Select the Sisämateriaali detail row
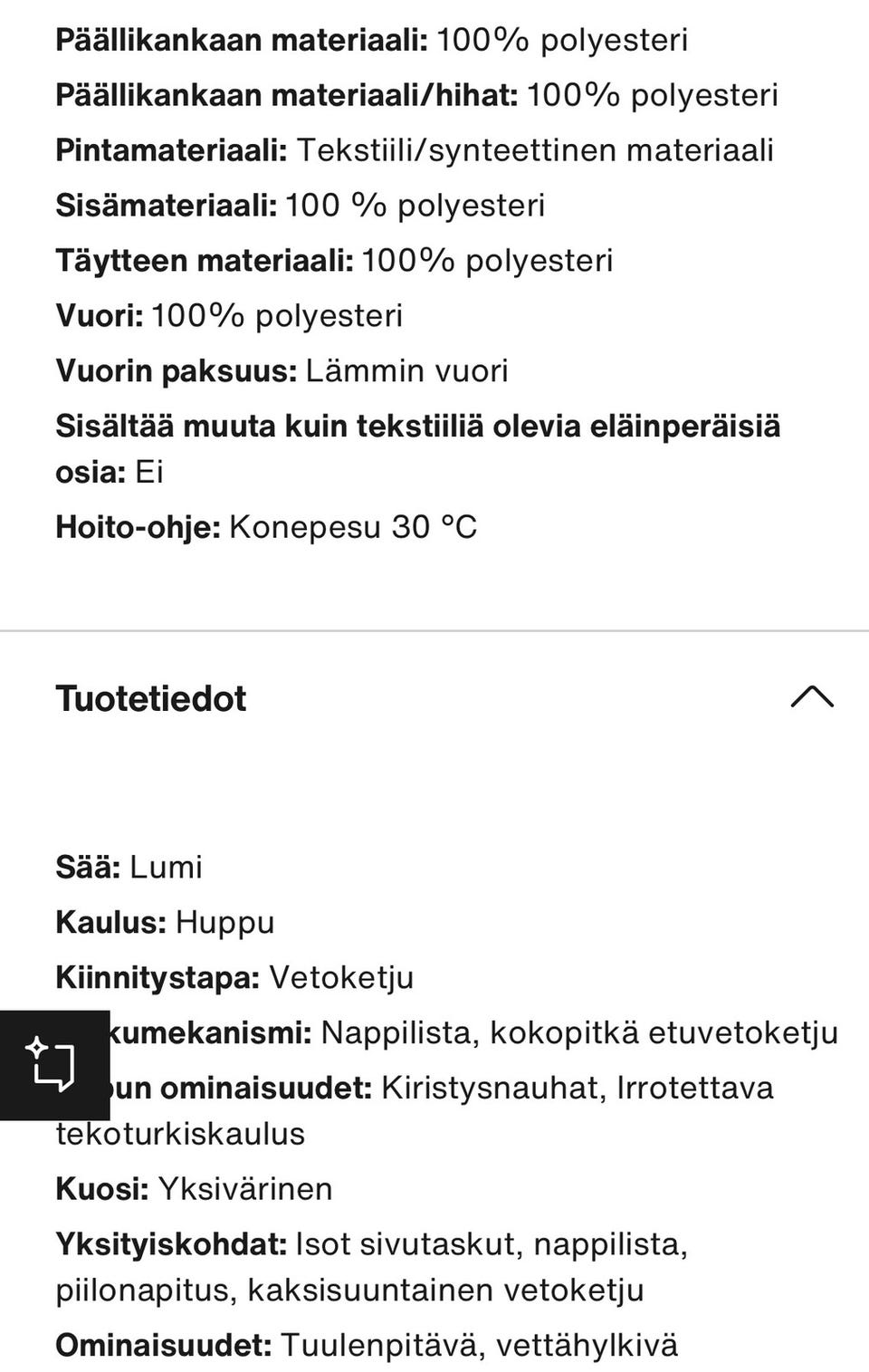The image size is (869, 1372). pos(301,206)
